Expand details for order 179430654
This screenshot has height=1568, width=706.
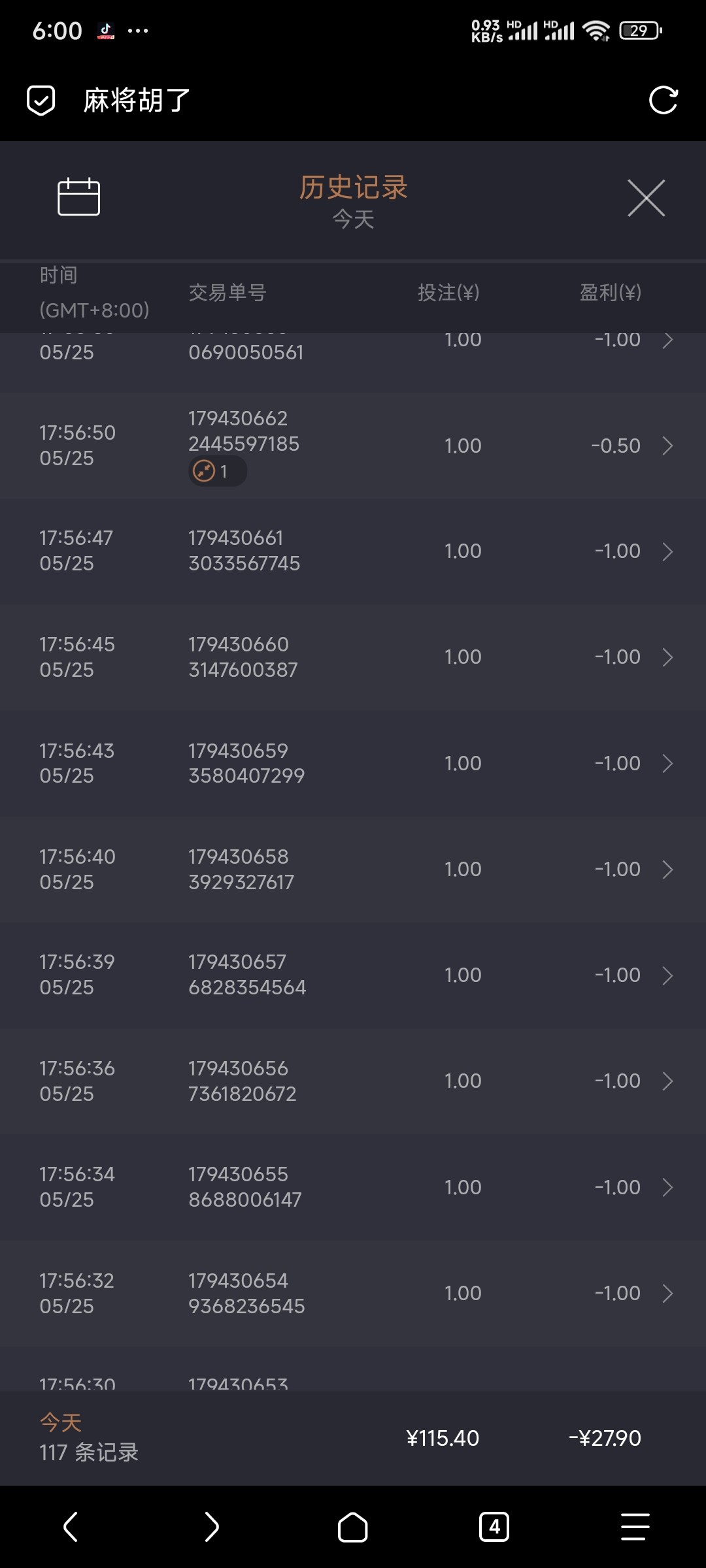coord(668,1293)
